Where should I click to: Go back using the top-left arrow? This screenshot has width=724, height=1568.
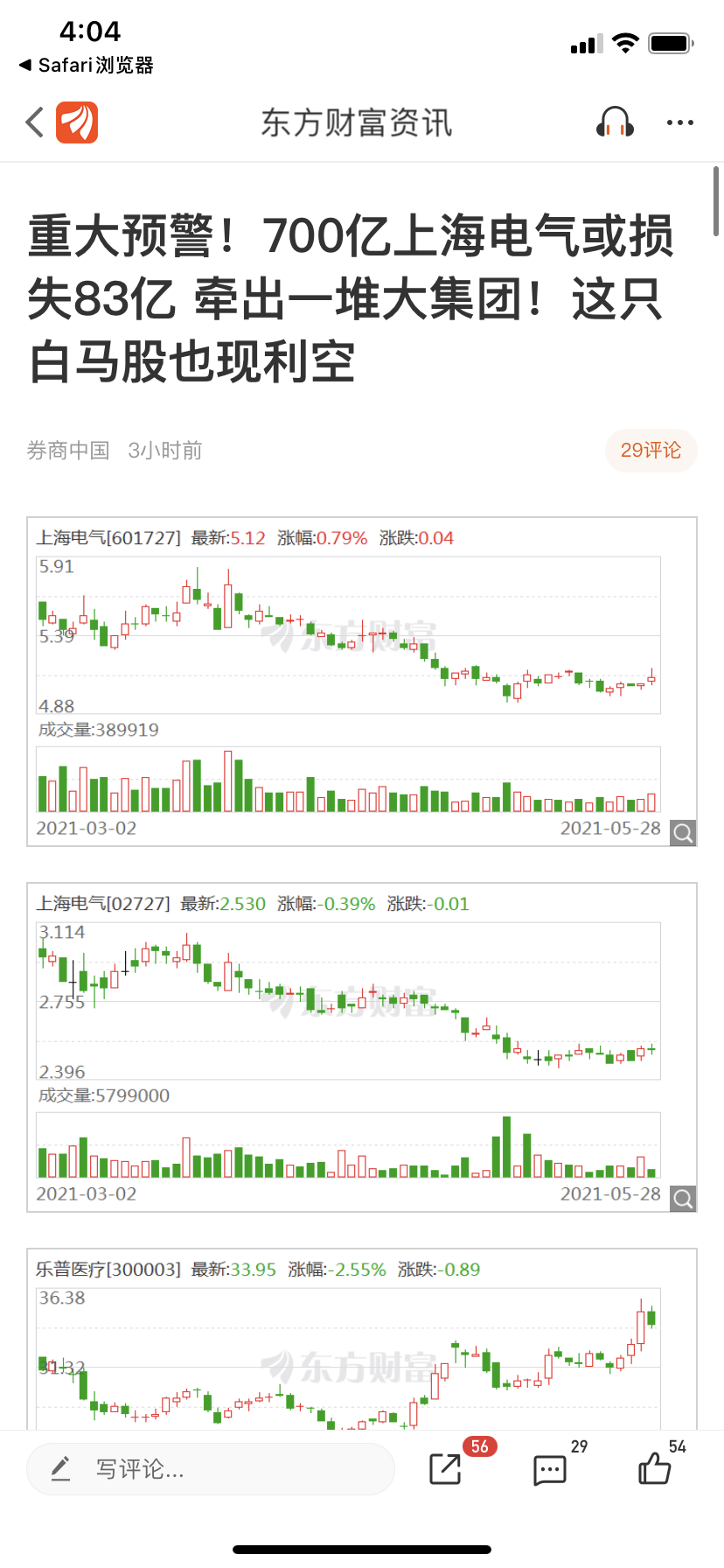tap(35, 122)
